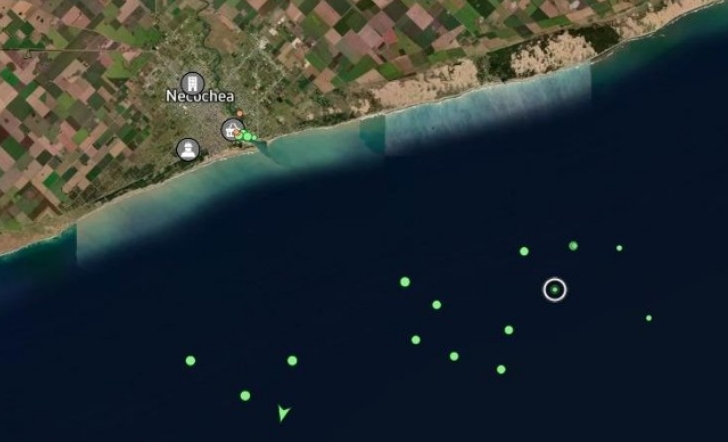
Task: Select the arrow-shaped moving vessel marker
Action: coord(283,412)
